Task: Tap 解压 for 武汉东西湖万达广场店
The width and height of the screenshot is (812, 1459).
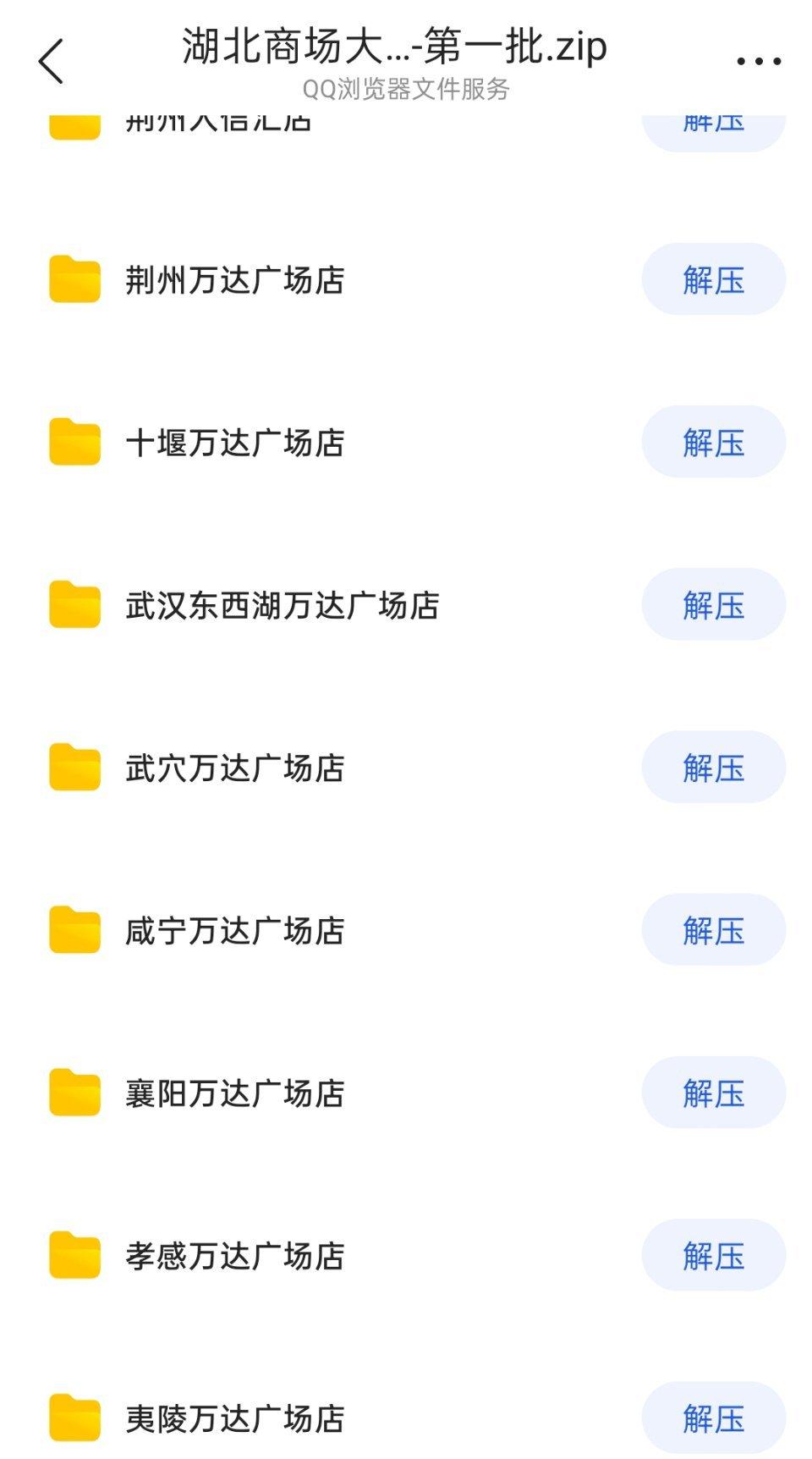Action: pos(713,604)
